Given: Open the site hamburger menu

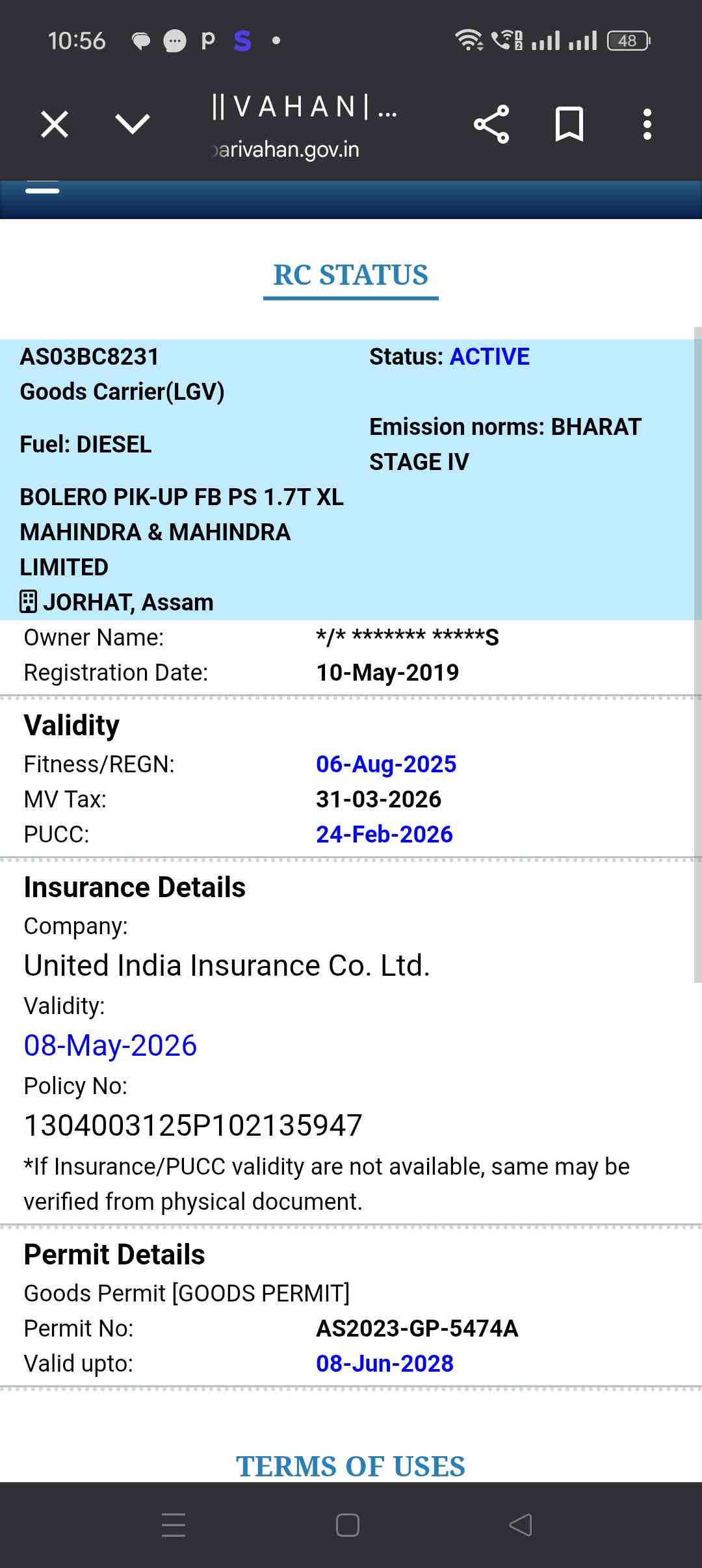Looking at the screenshot, I should (x=42, y=189).
